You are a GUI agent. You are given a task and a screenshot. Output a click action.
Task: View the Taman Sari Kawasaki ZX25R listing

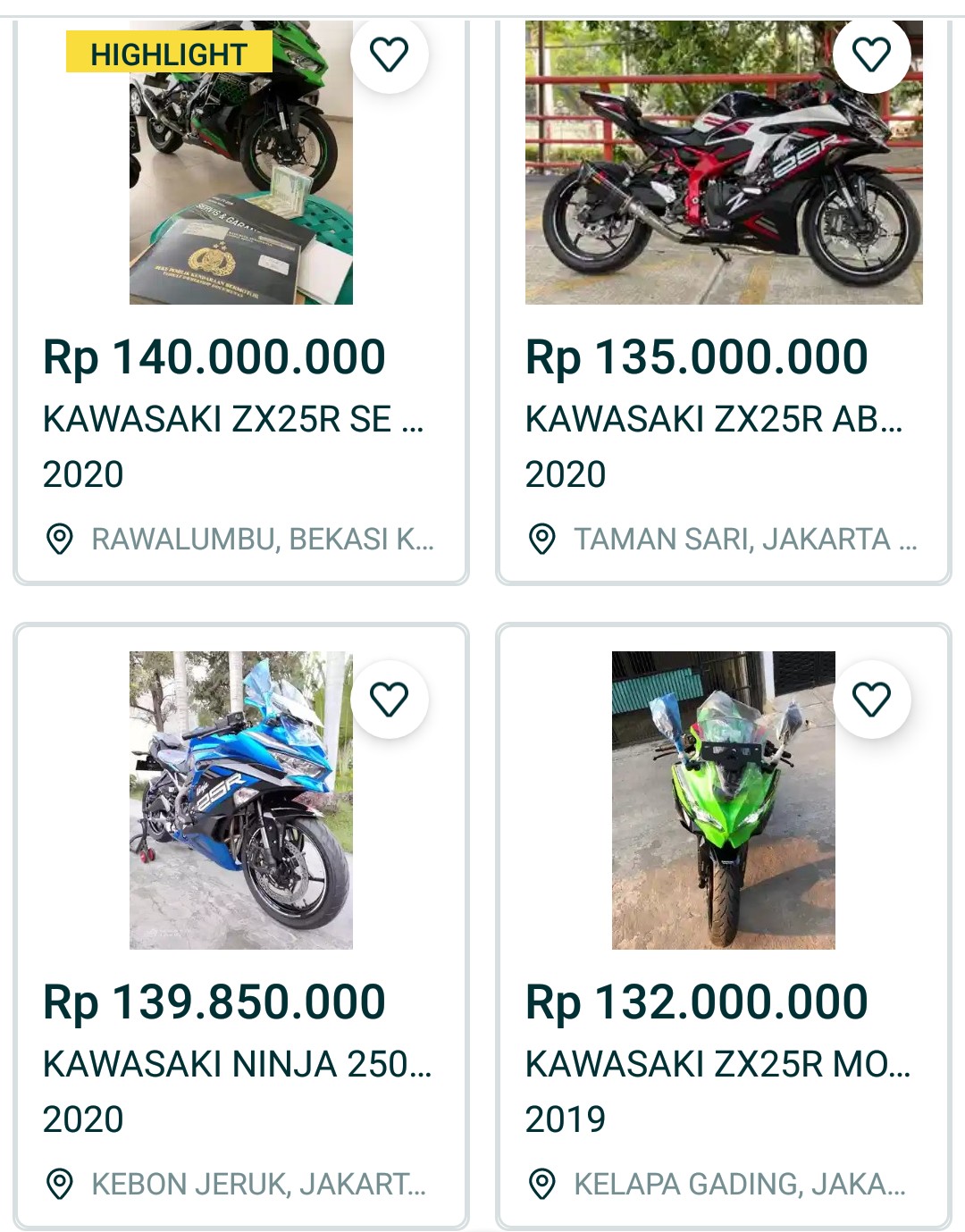pos(715,418)
